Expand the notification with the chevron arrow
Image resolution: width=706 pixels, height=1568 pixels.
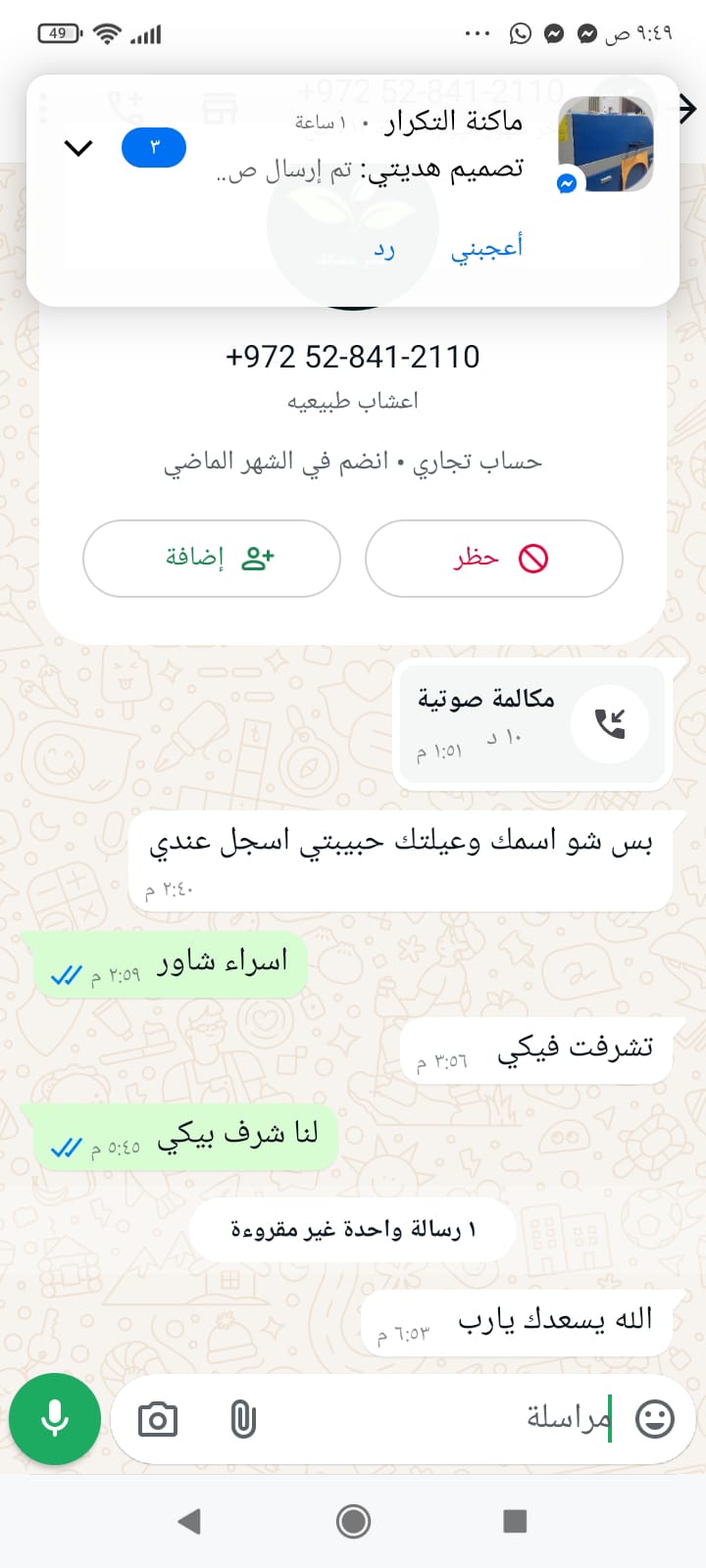tap(78, 148)
